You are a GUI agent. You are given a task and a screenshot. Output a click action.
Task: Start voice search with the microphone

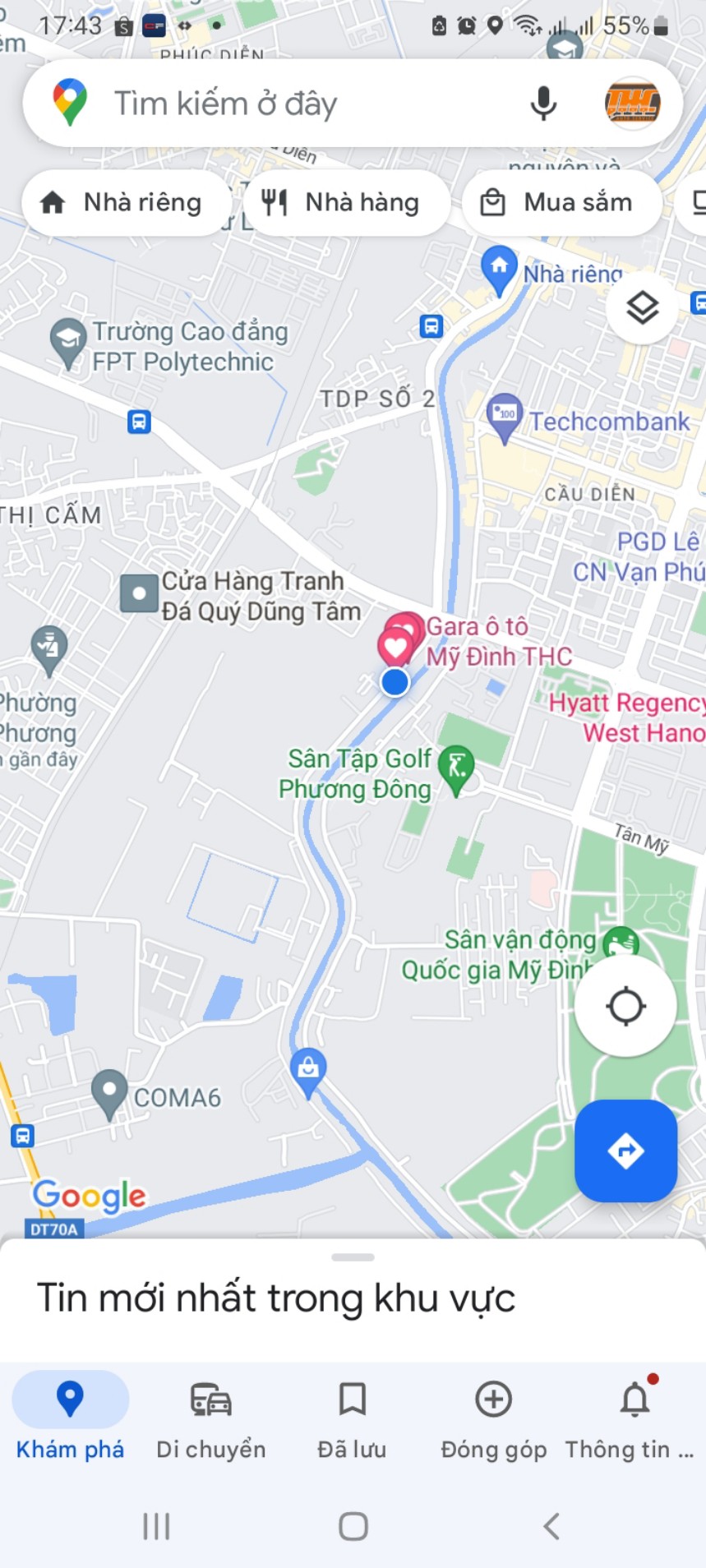click(542, 104)
